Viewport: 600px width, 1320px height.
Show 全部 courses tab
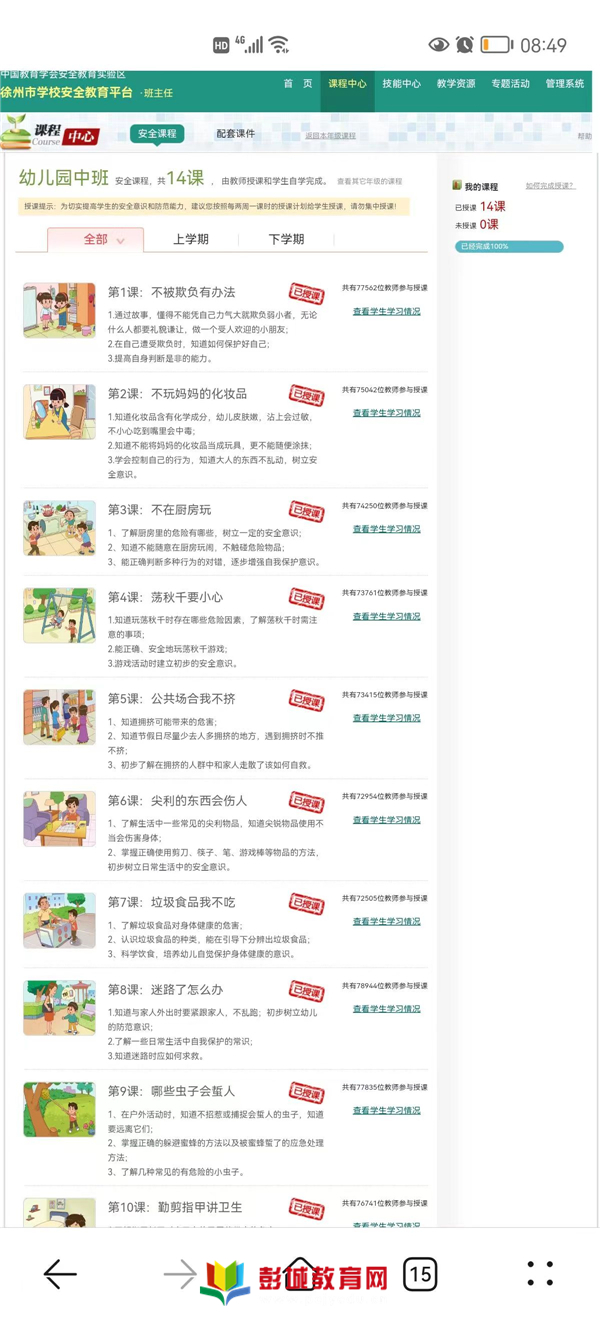pyautogui.click(x=96, y=239)
